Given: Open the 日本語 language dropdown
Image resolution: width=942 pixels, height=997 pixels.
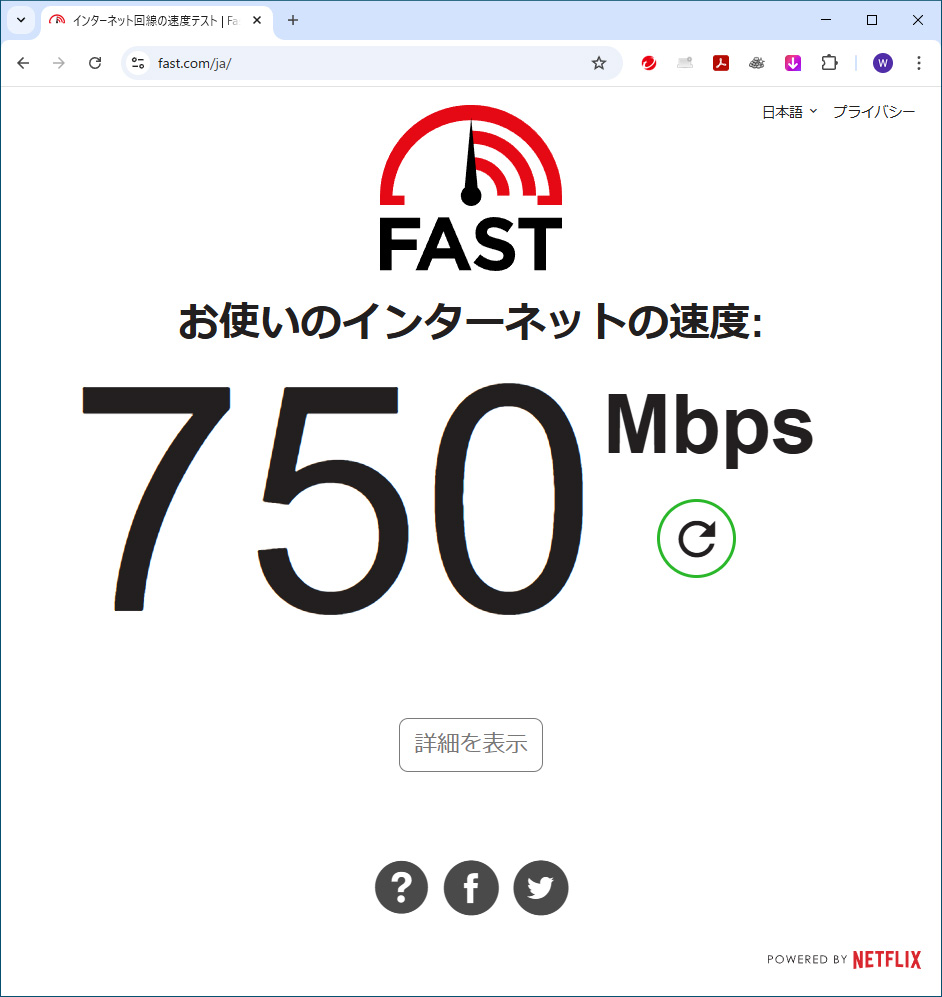Looking at the screenshot, I should click(x=789, y=112).
